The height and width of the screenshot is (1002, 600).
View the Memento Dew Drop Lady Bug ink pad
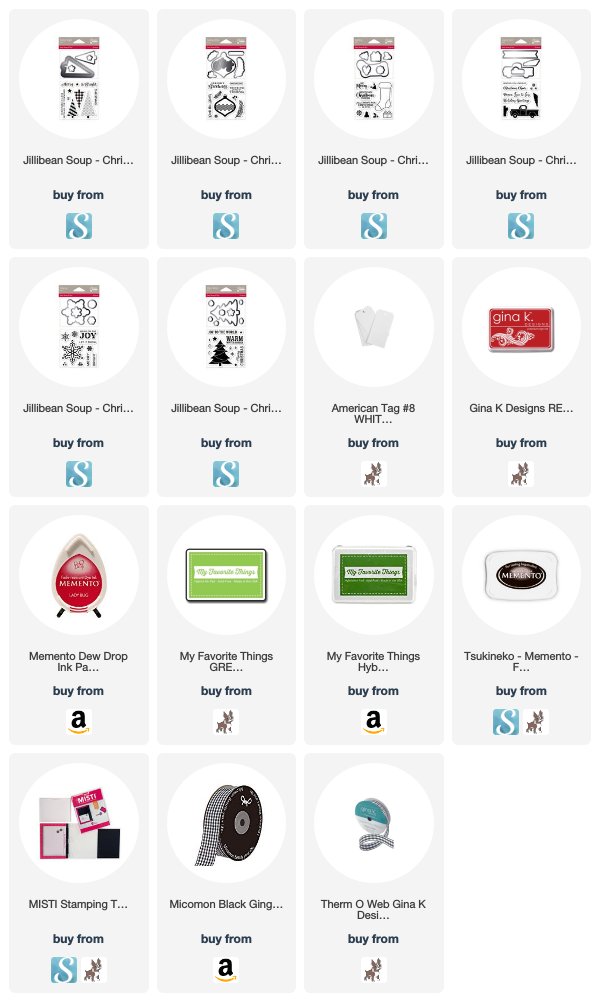click(x=79, y=574)
